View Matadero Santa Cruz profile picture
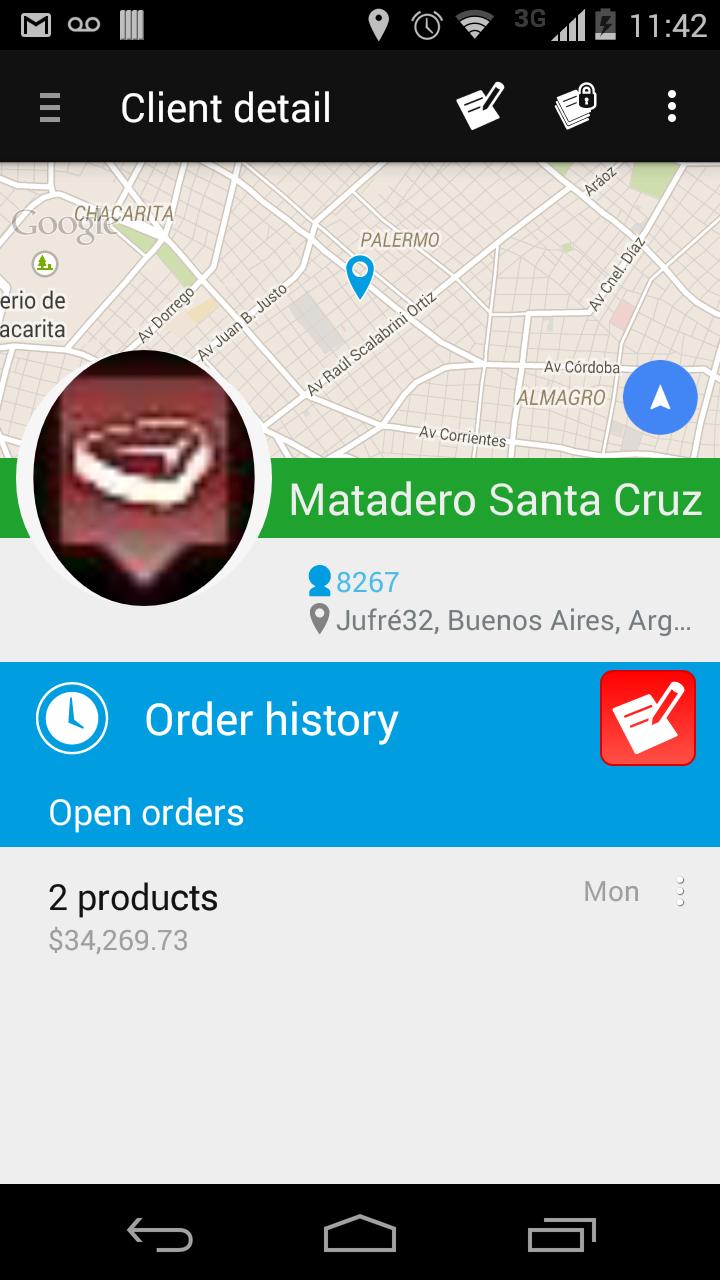720x1280 pixels. click(144, 478)
